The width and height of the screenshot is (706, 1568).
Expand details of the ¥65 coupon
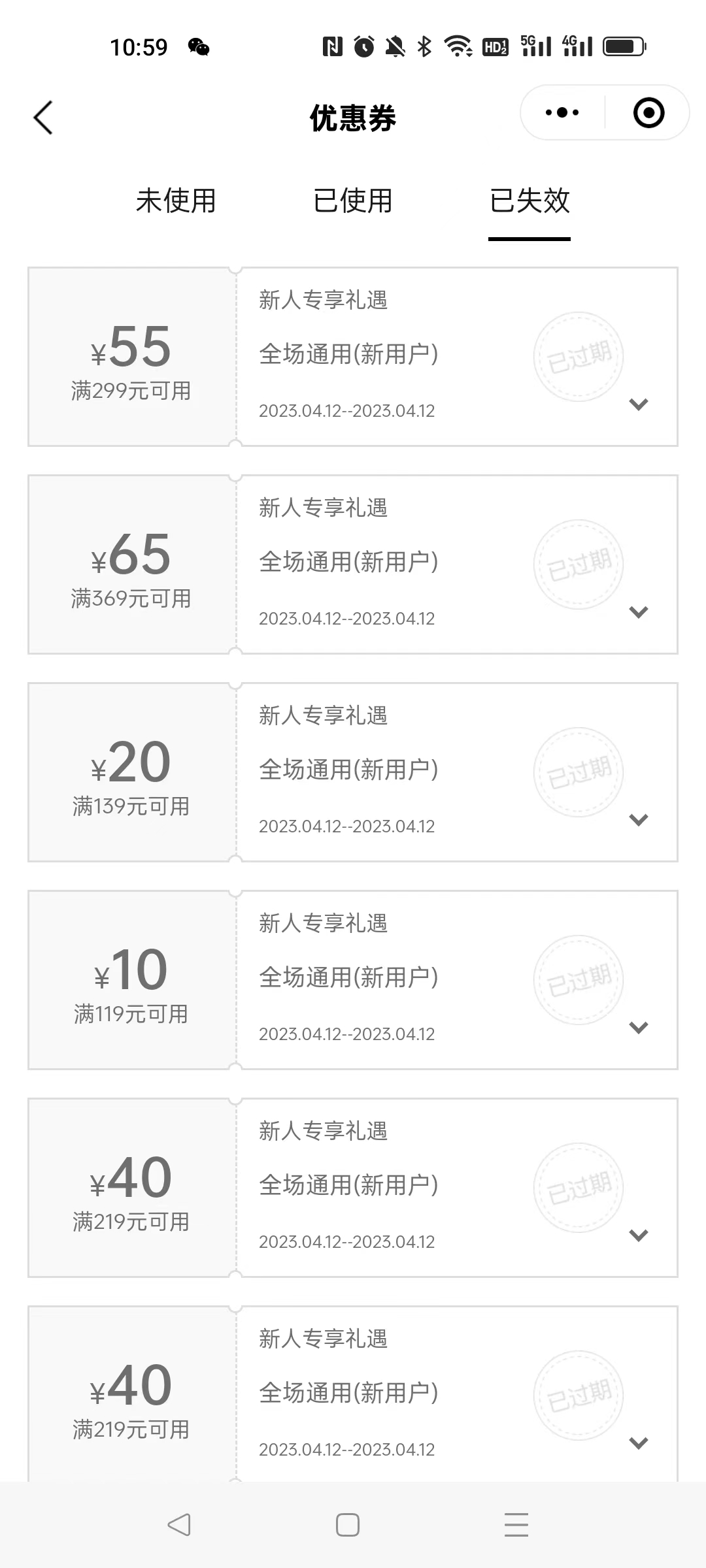638,612
